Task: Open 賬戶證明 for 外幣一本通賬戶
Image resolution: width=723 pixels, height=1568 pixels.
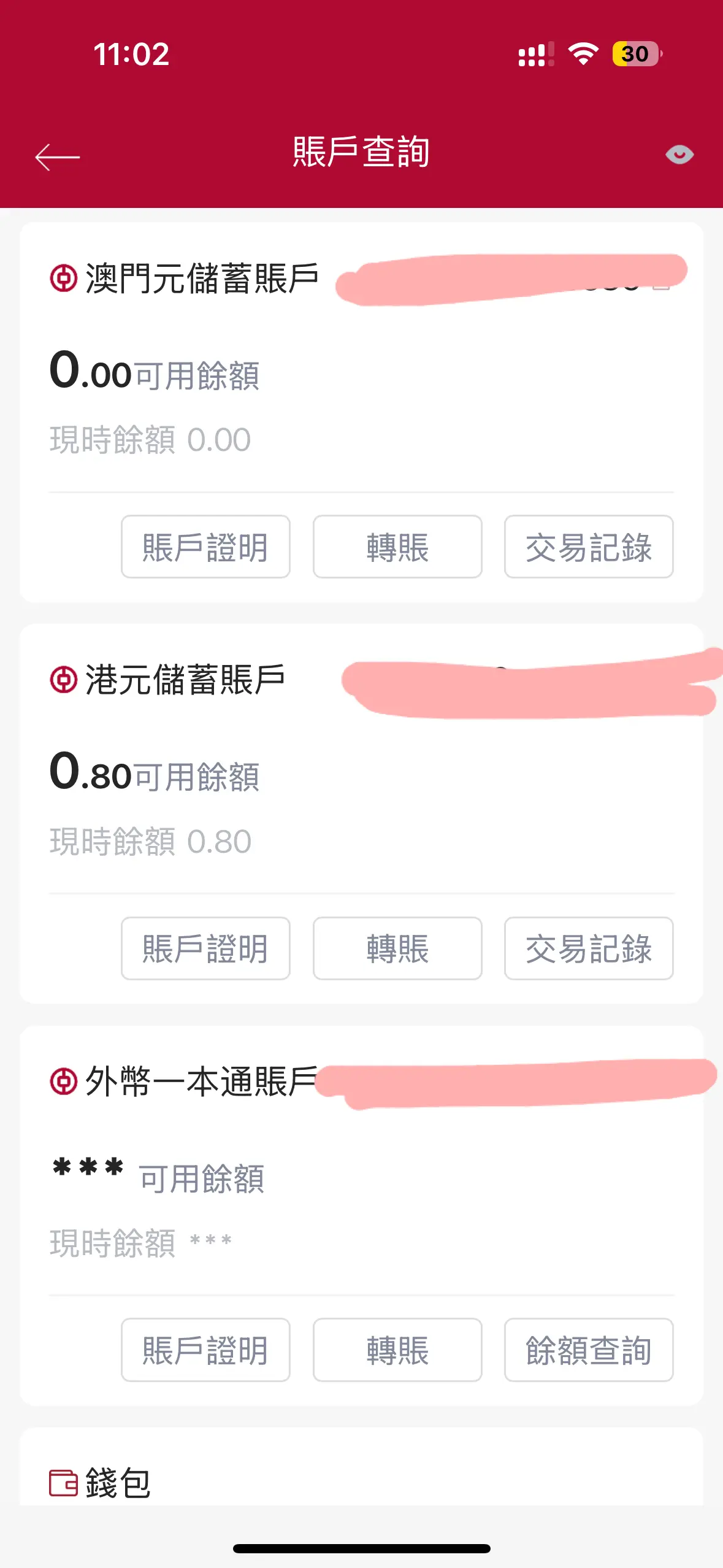Action: click(205, 1350)
